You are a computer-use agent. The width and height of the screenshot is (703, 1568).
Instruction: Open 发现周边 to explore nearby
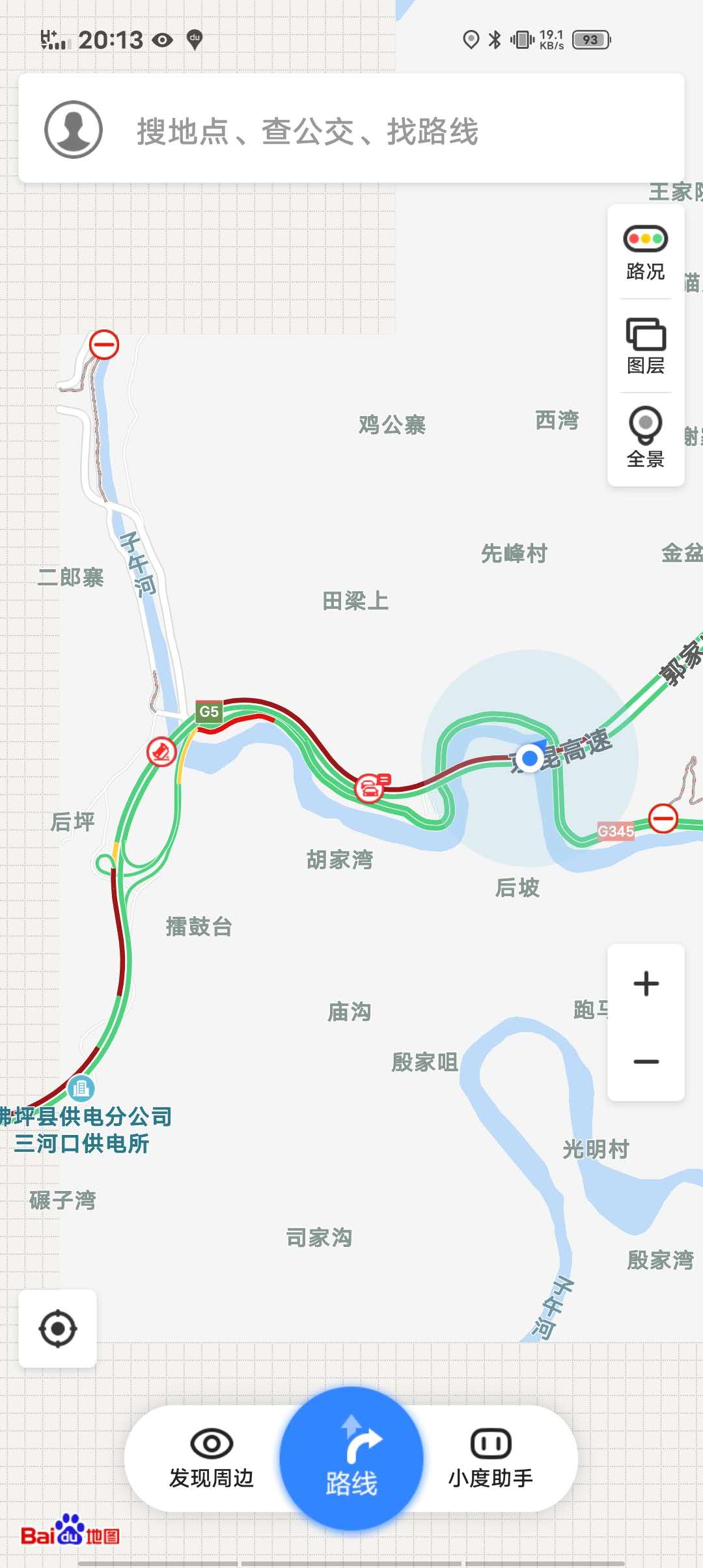tap(211, 1459)
